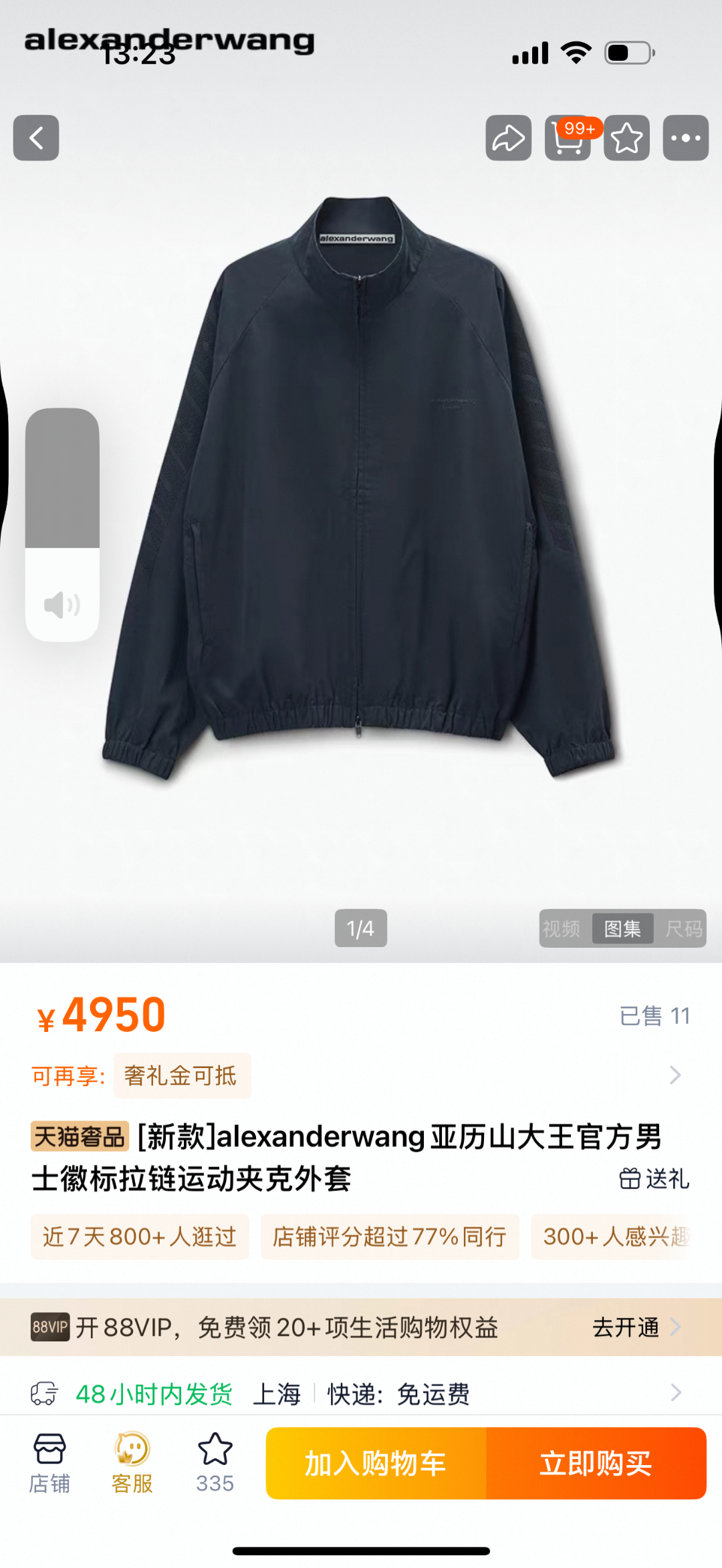722x1568 pixels.
Task: Expand the 48小时内发货 shipping details
Action: (675, 1394)
